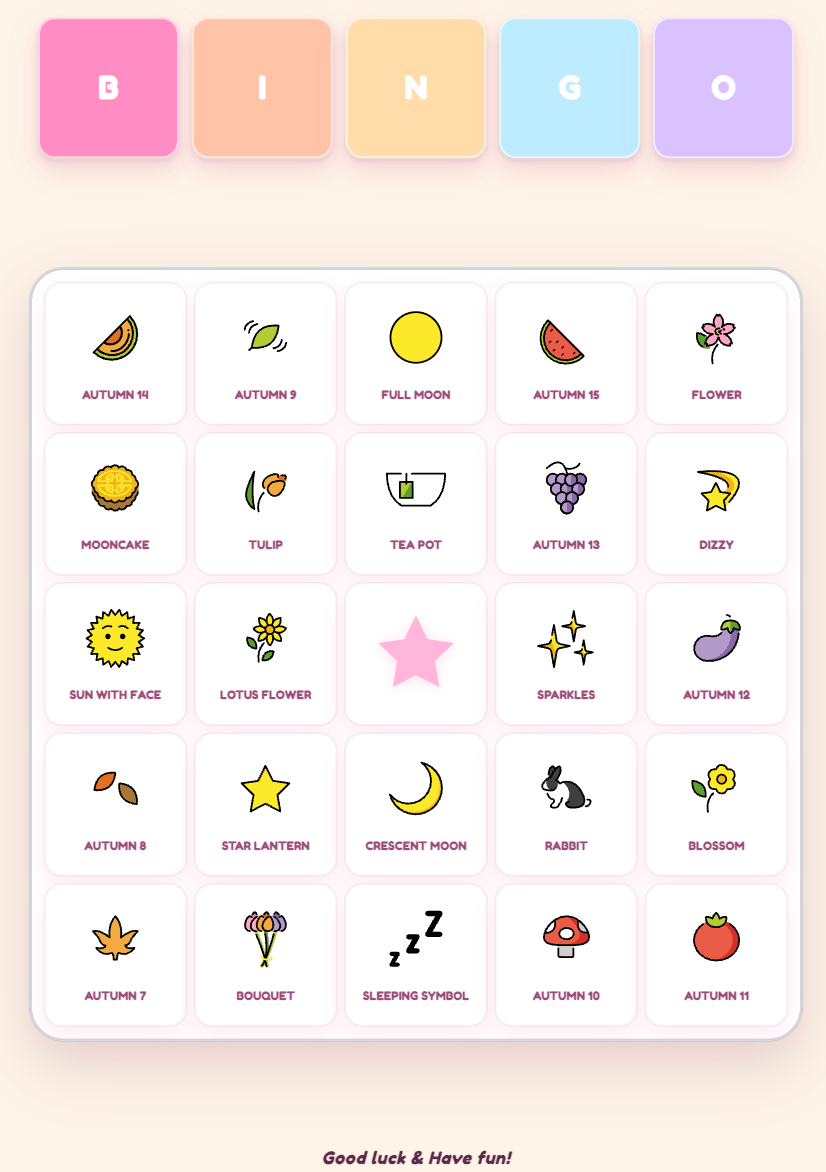Mark the Flower cell

coord(716,353)
